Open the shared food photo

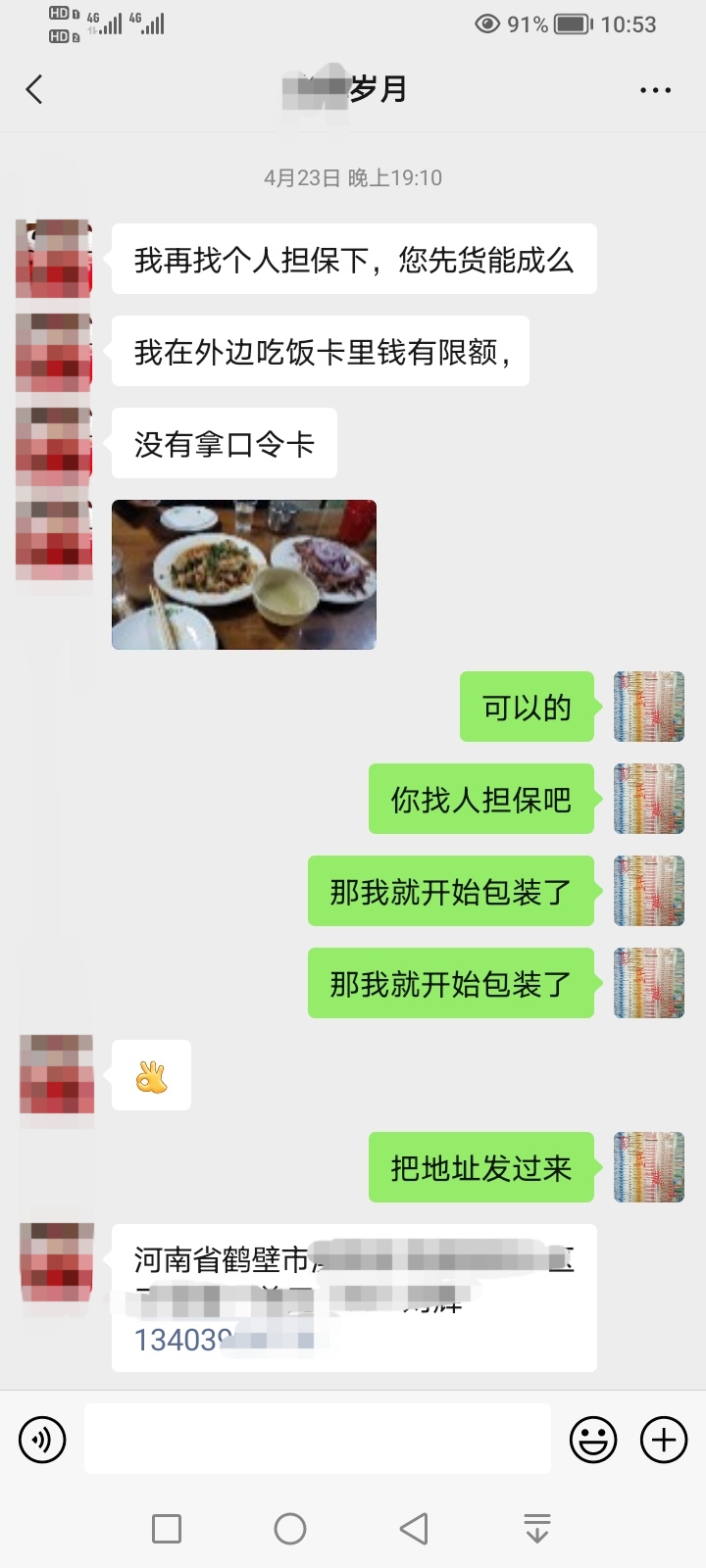[x=244, y=574]
